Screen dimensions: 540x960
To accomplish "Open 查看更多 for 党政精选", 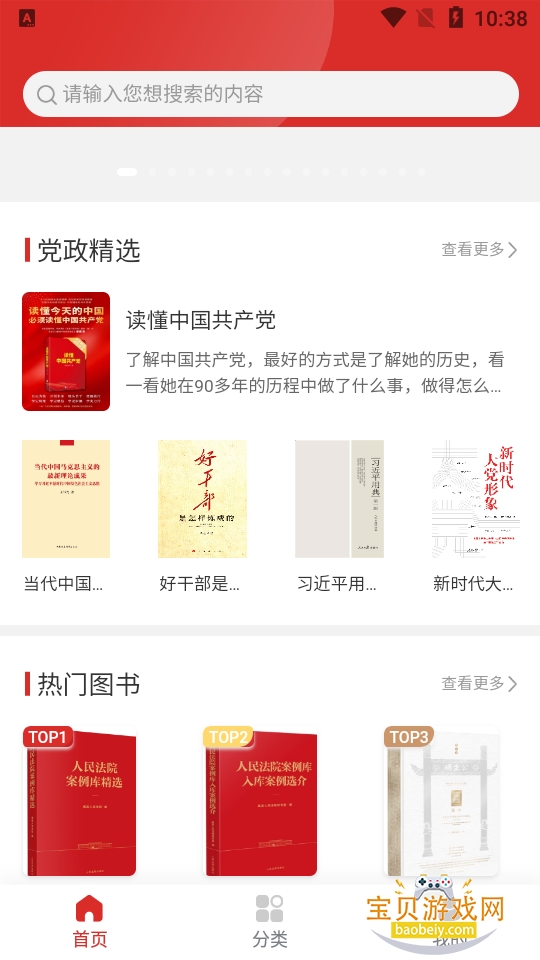I will [479, 250].
